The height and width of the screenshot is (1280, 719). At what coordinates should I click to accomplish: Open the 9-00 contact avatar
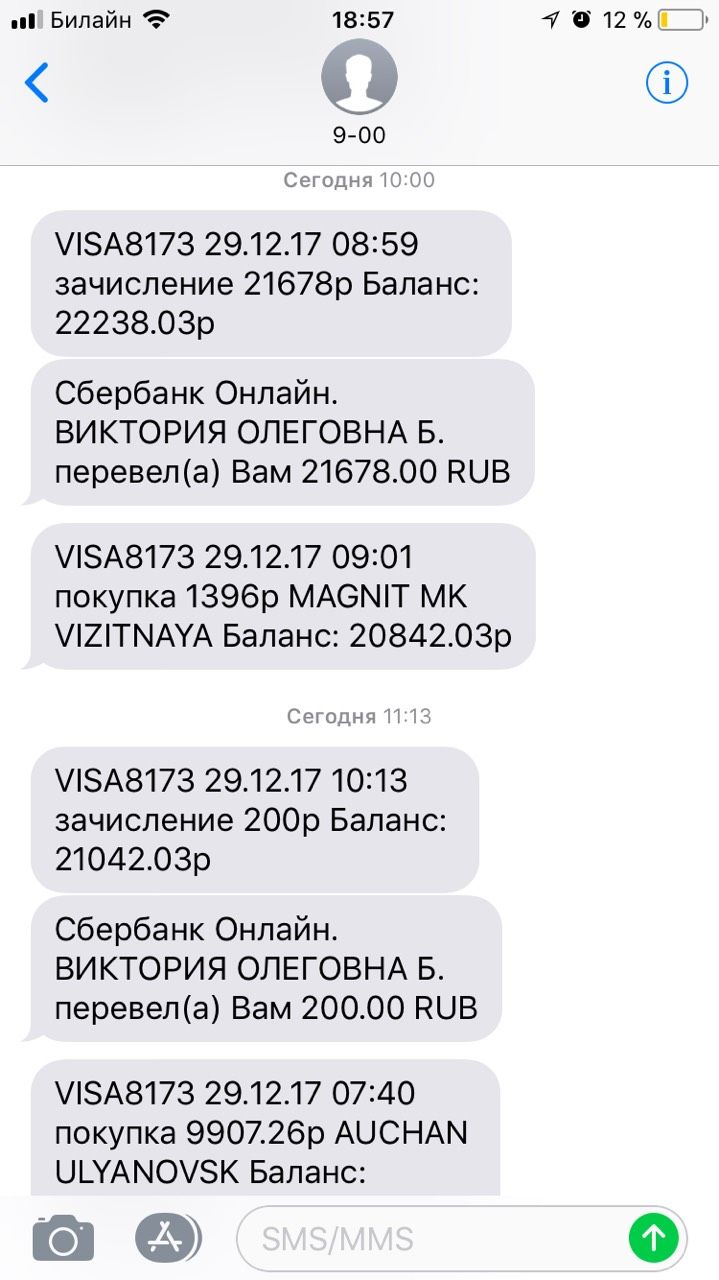(x=359, y=77)
